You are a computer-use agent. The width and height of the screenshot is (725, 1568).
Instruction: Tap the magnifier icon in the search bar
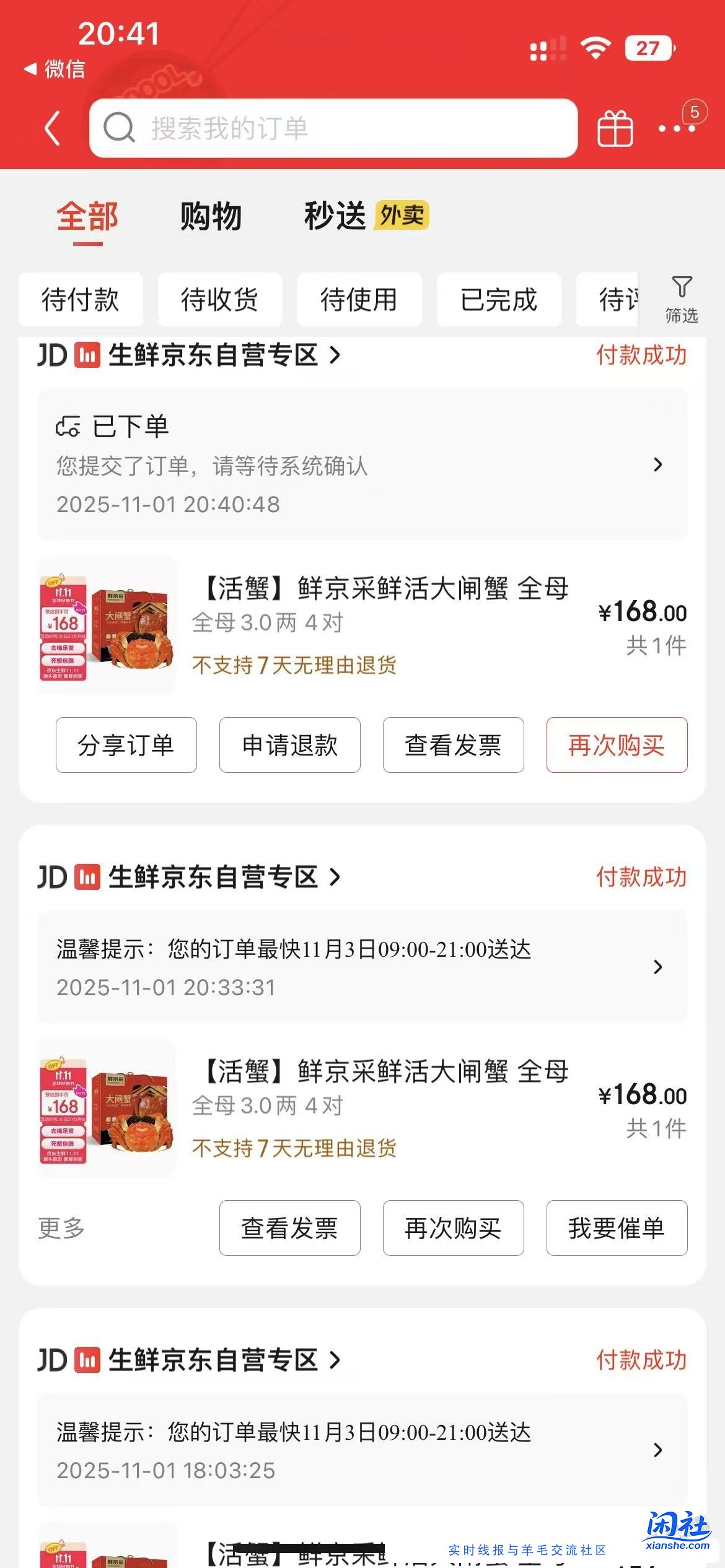[x=120, y=128]
